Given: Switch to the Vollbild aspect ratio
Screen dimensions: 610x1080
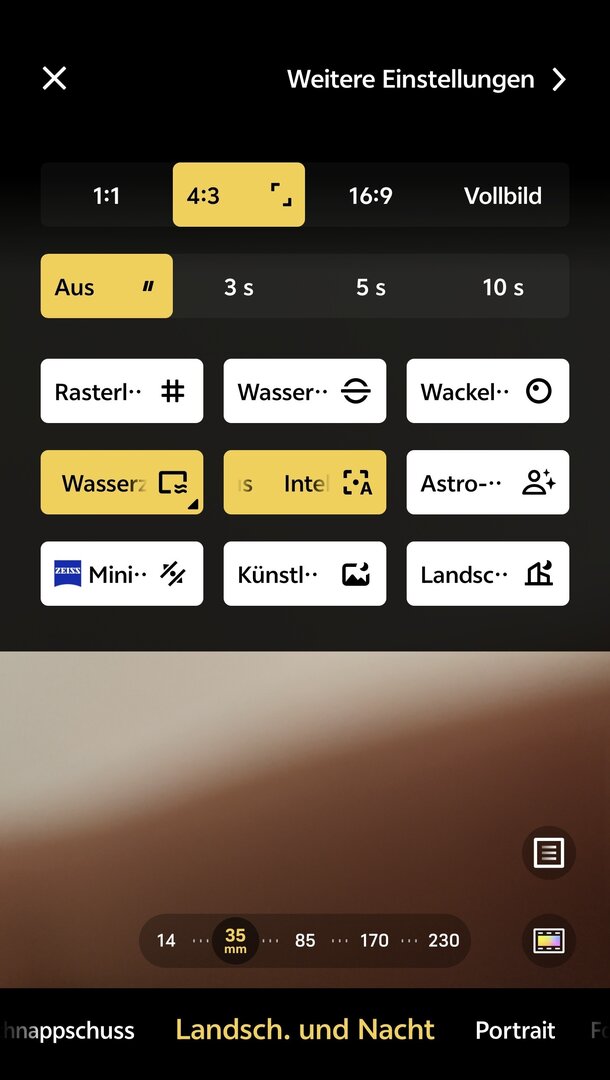Looking at the screenshot, I should click(x=502, y=195).
